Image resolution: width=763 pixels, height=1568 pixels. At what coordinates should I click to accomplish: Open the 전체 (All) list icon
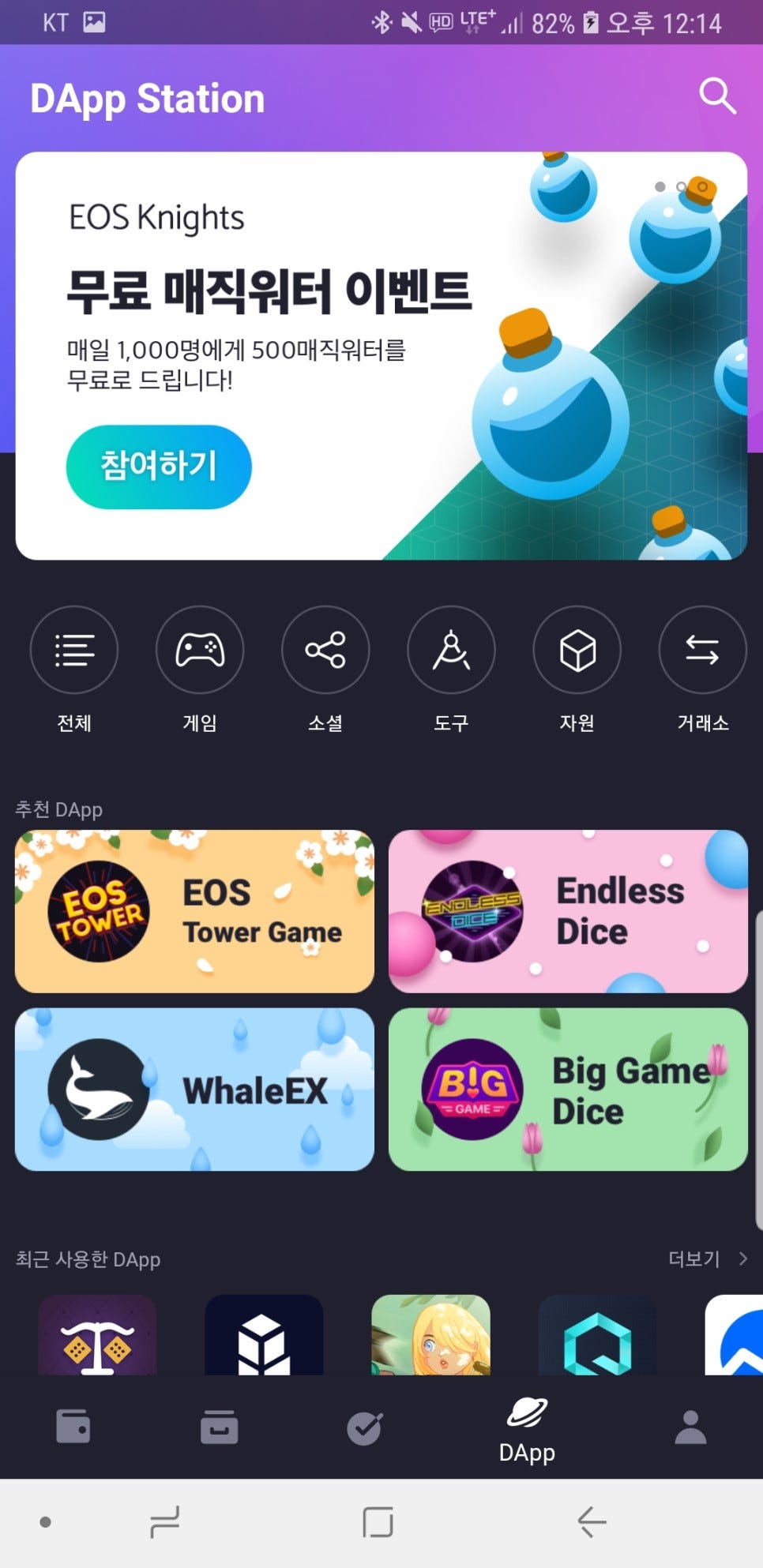pos(74,651)
